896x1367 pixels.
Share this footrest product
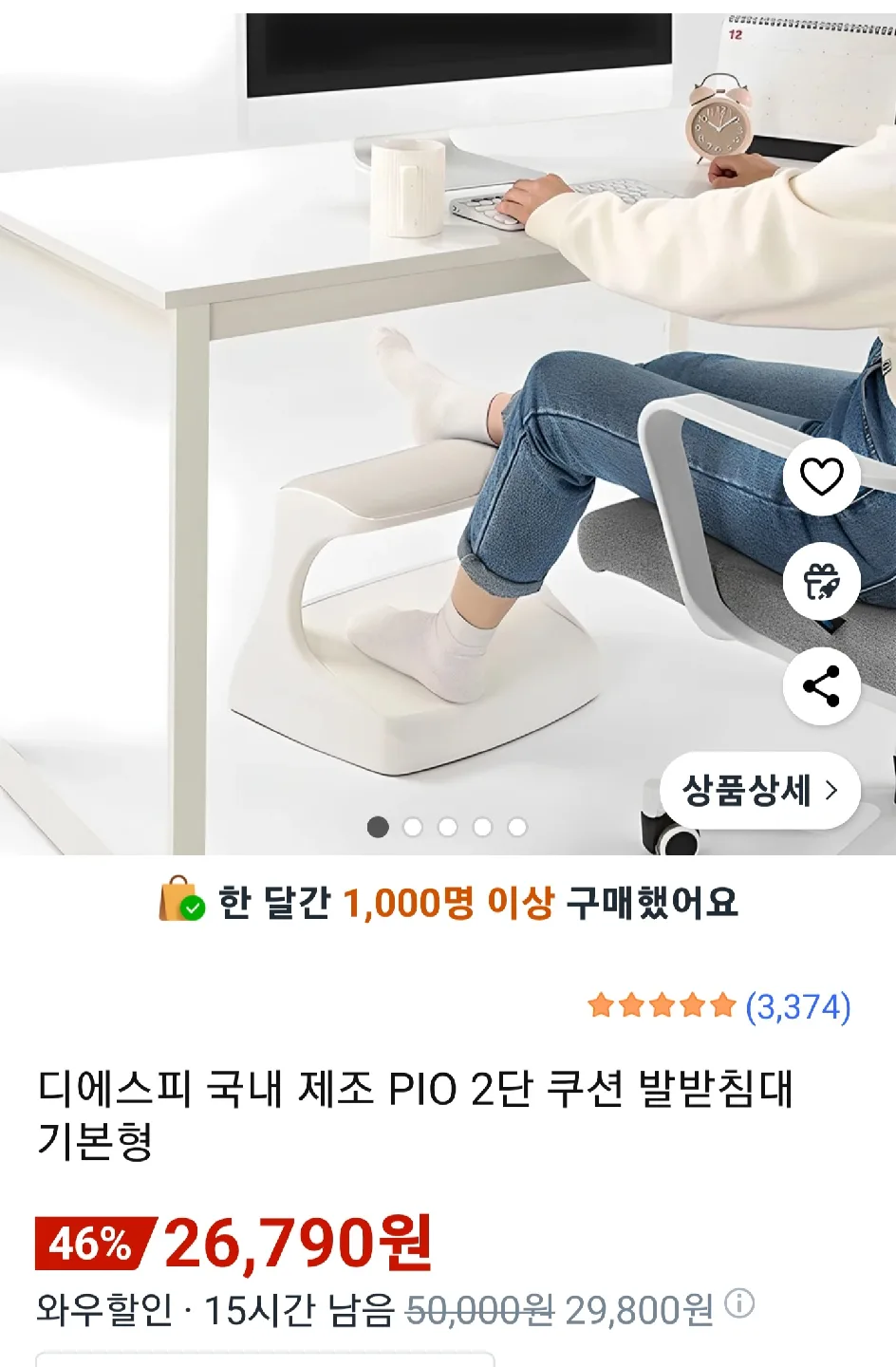[x=821, y=685]
